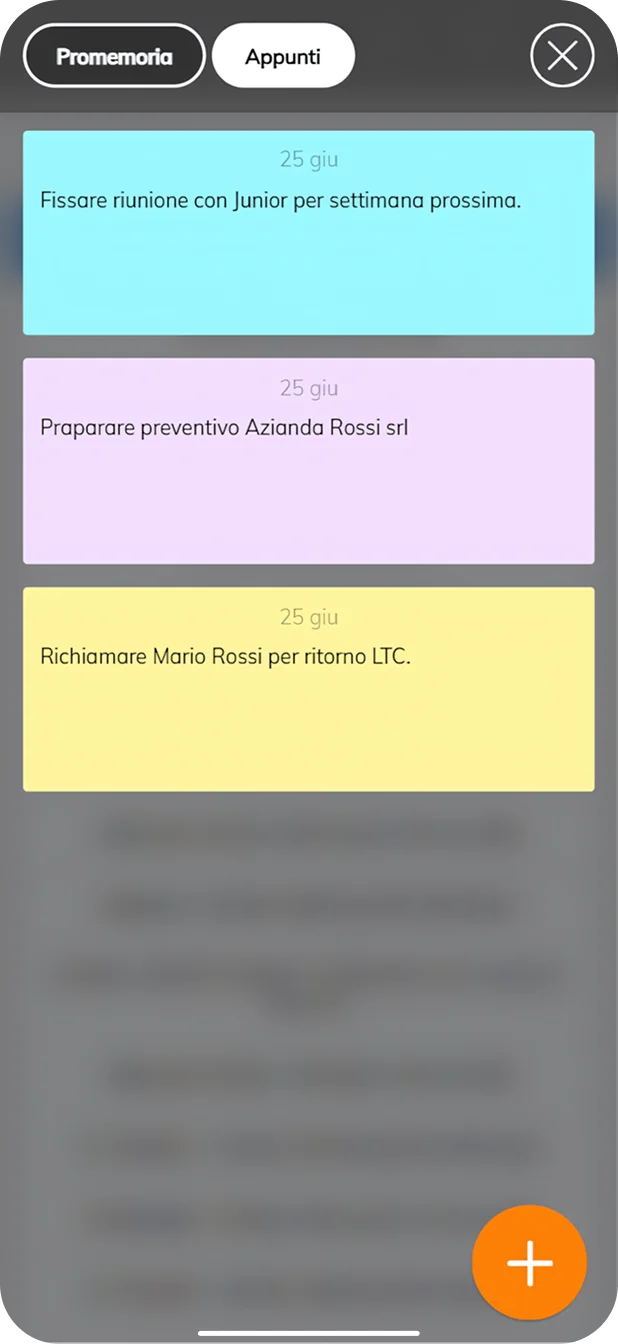618x1344 pixels.
Task: Open the note about riunione con Junior
Action: coord(308,232)
